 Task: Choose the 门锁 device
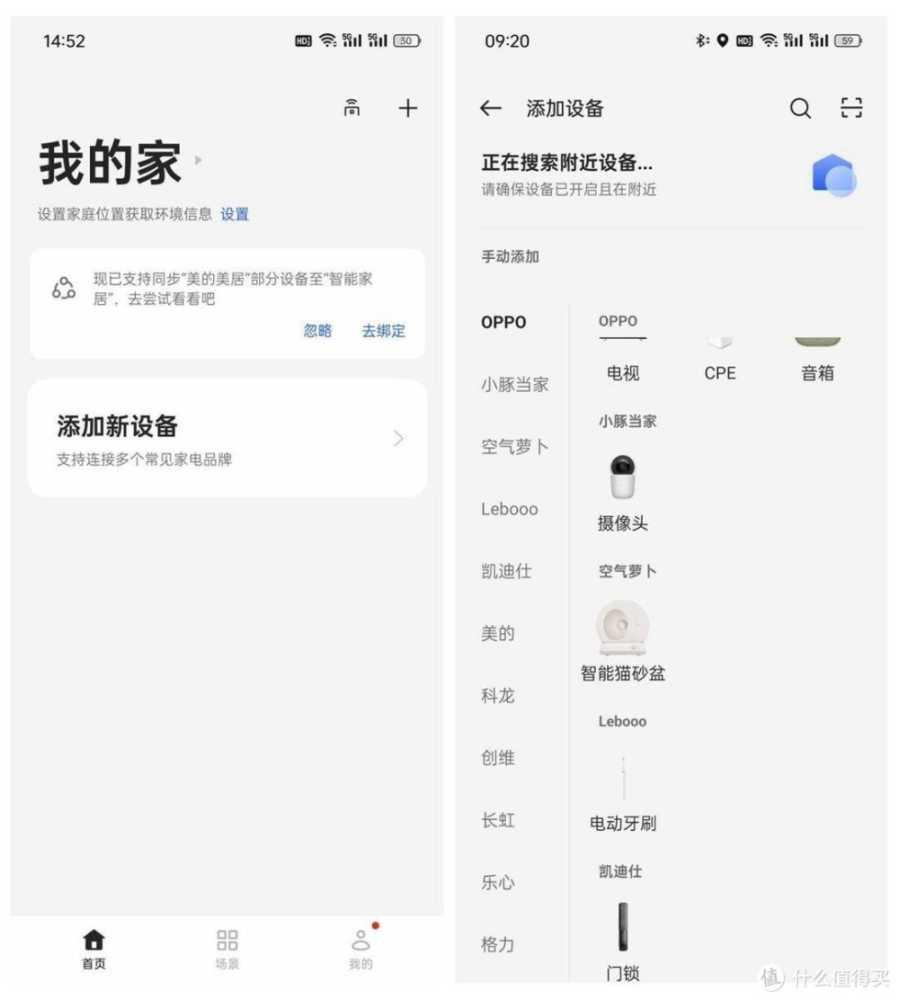[623, 940]
